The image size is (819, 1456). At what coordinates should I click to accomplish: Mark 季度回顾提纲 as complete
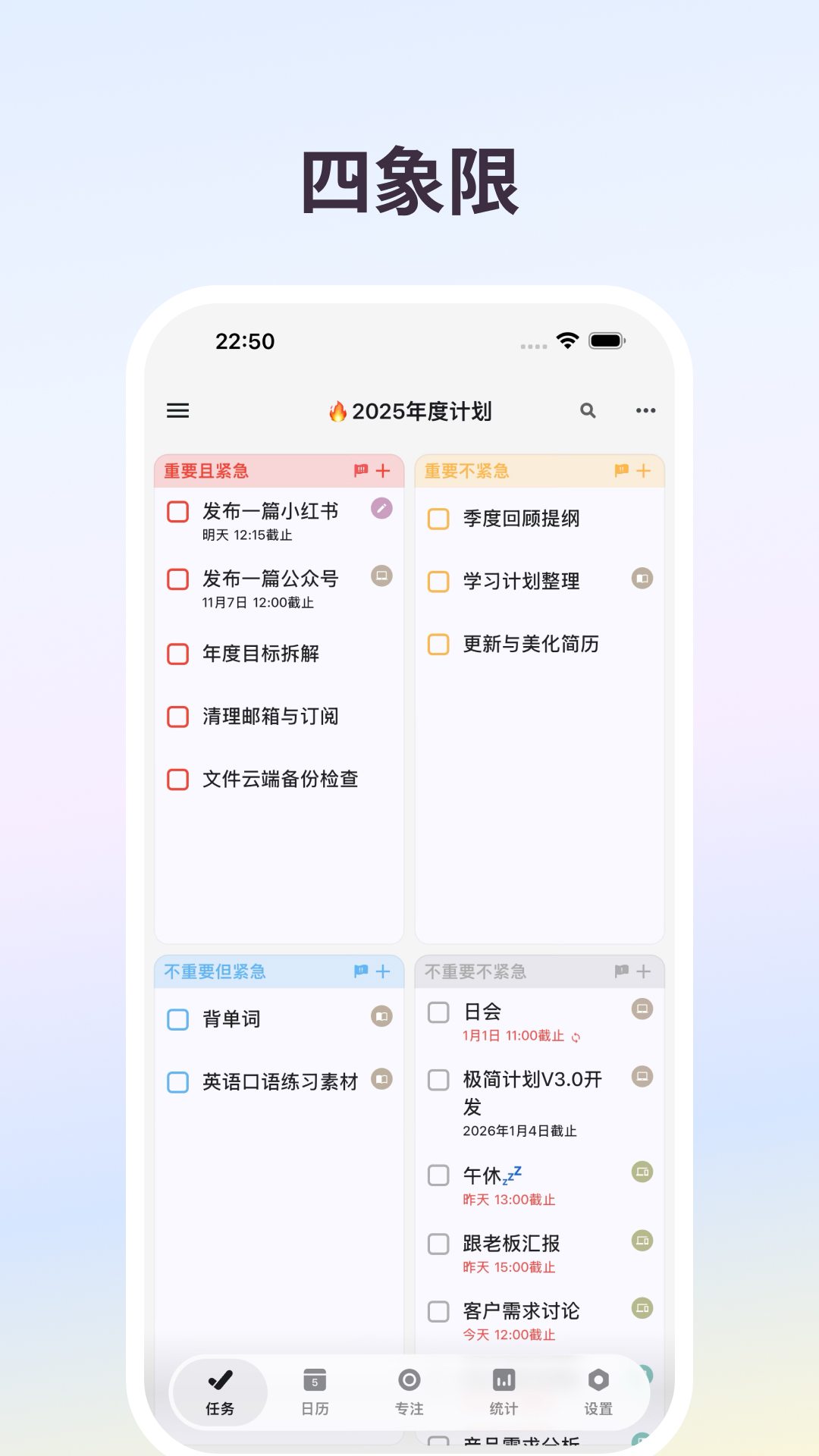(x=438, y=519)
